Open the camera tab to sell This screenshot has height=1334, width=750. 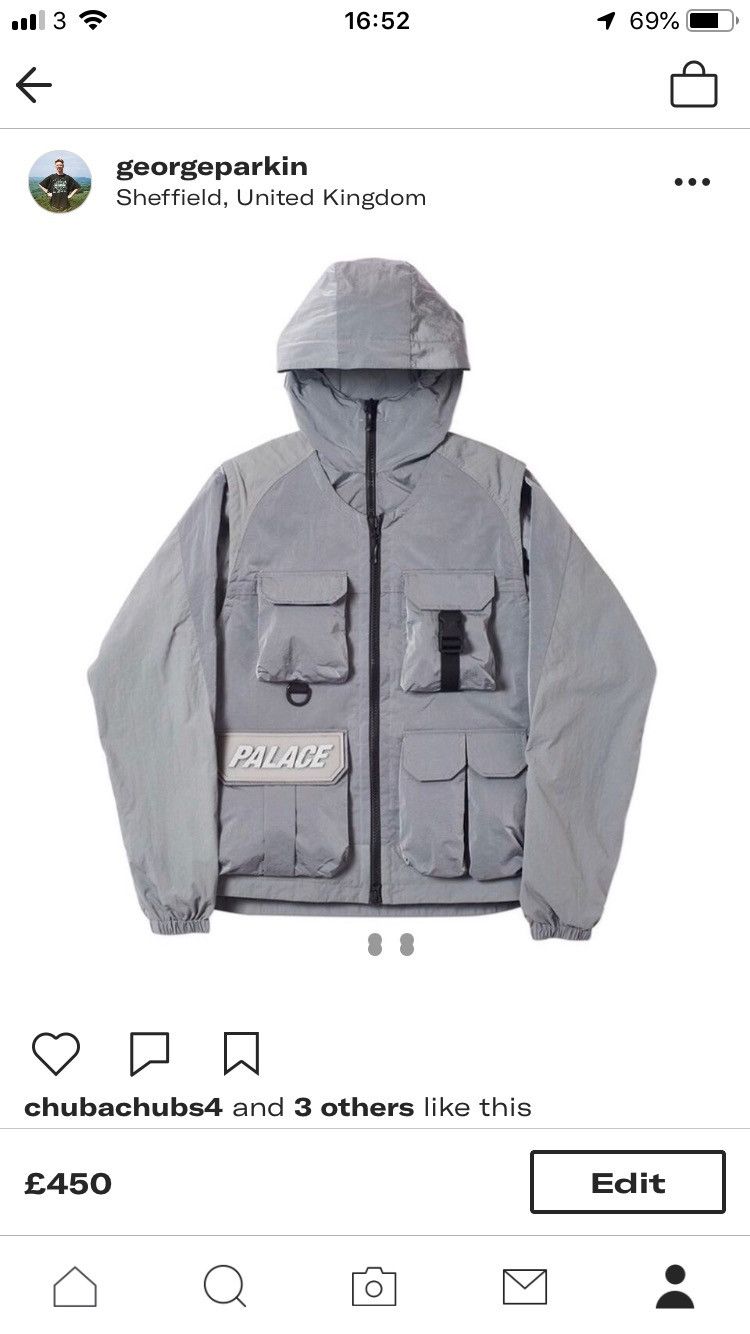coord(374,1286)
